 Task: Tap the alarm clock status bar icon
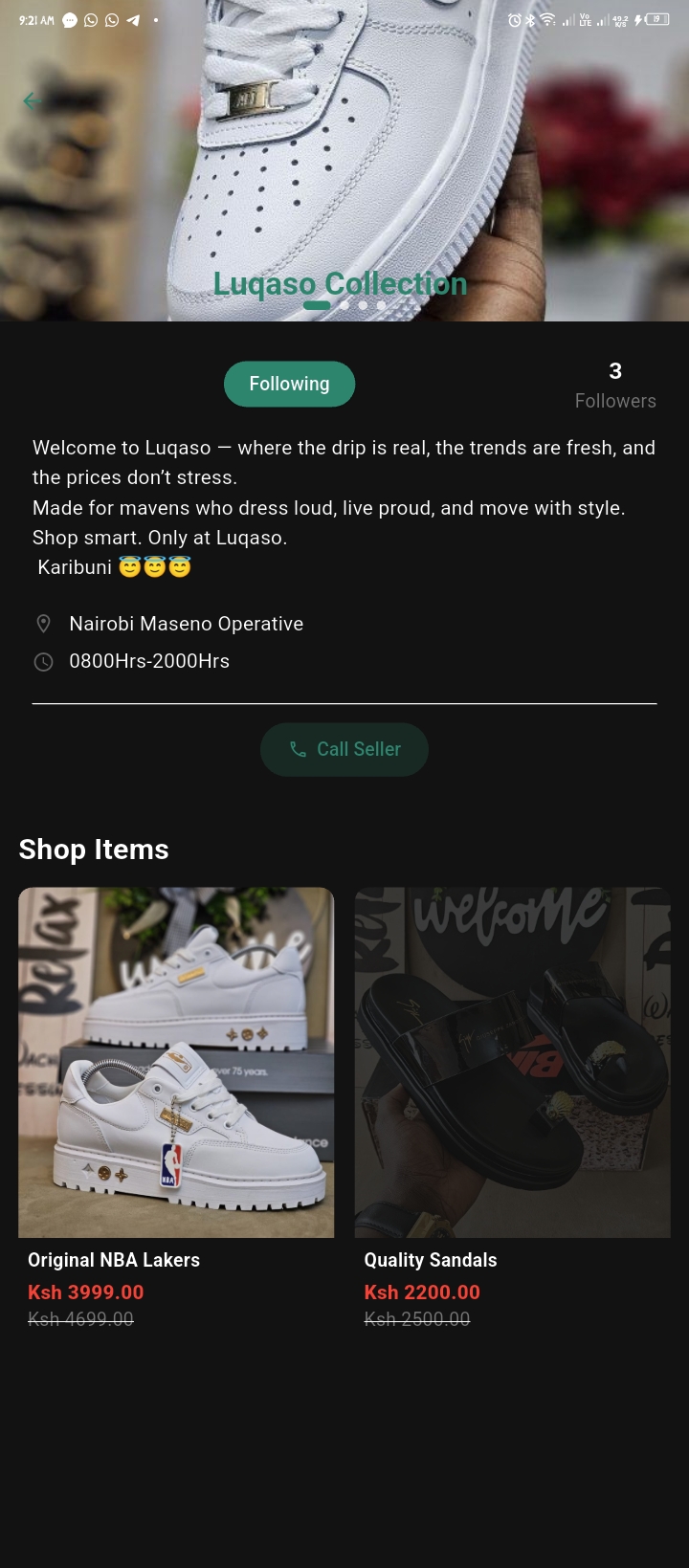pyautogui.click(x=514, y=20)
